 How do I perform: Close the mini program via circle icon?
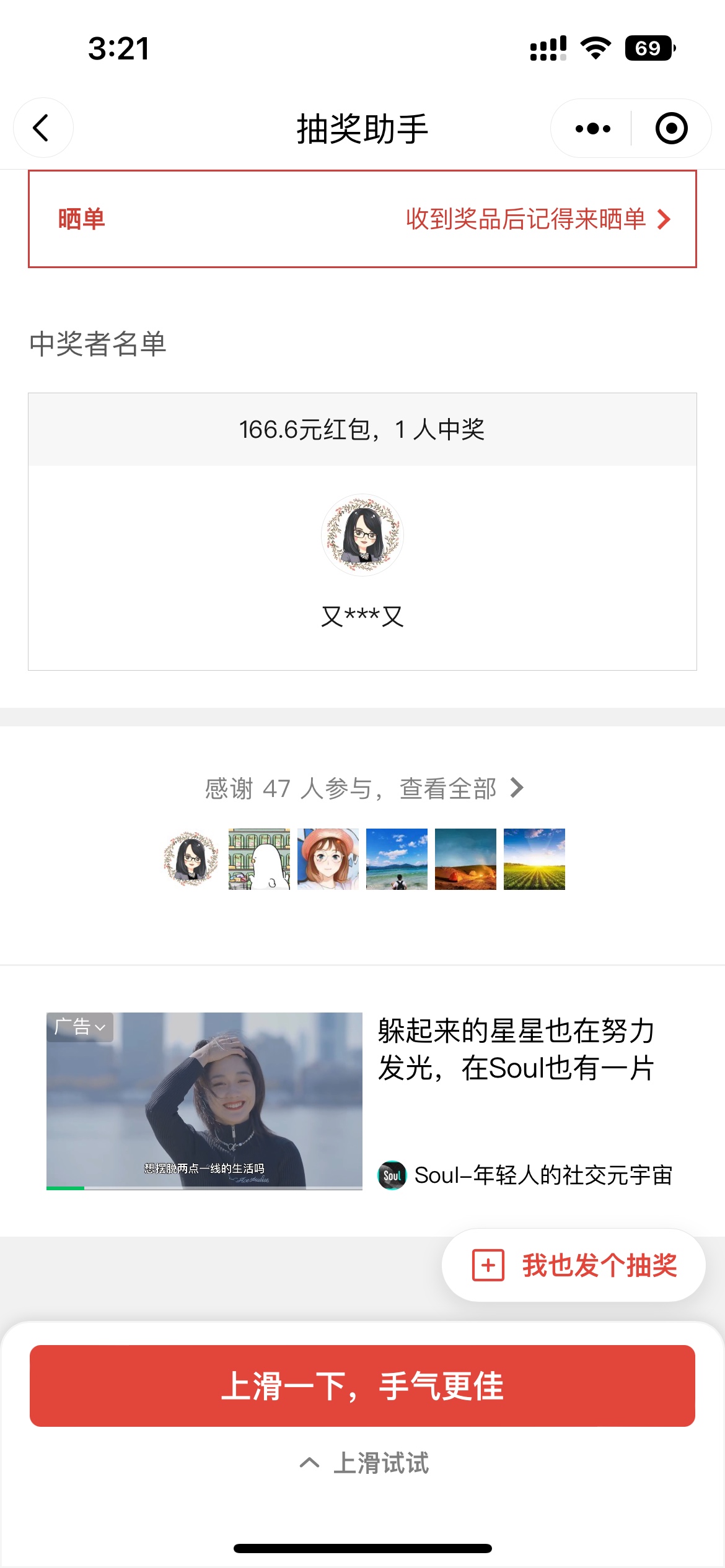tap(671, 128)
